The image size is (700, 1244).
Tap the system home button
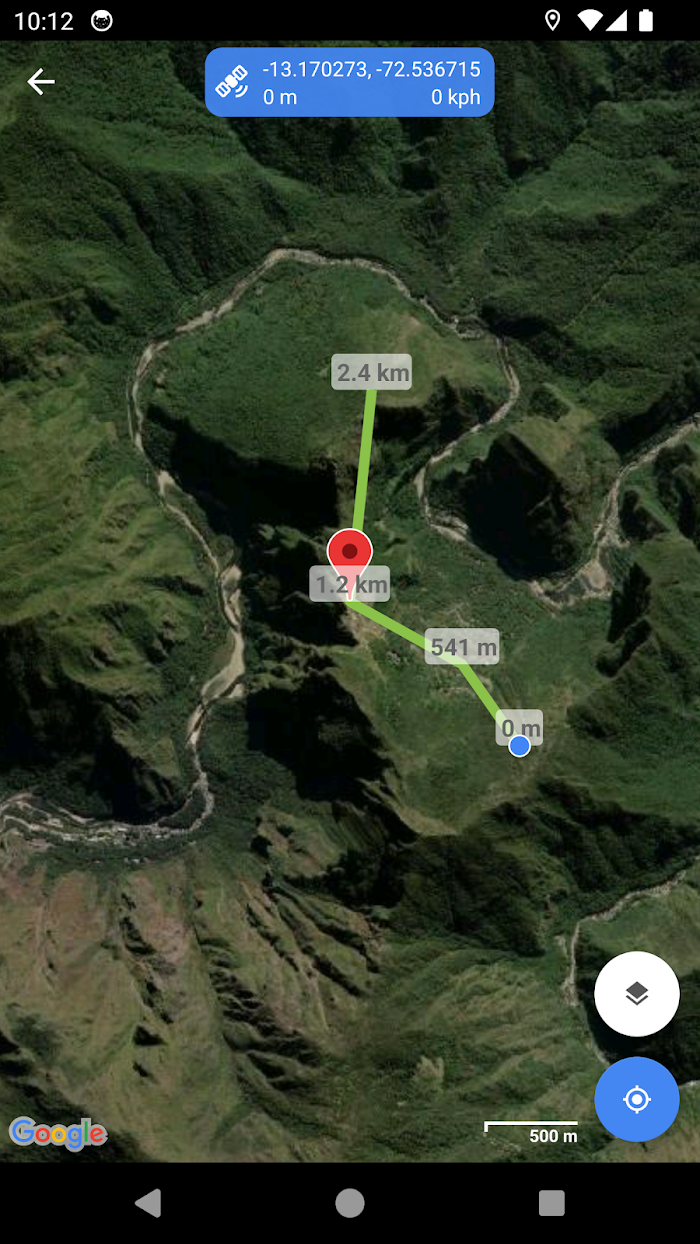tap(350, 1203)
